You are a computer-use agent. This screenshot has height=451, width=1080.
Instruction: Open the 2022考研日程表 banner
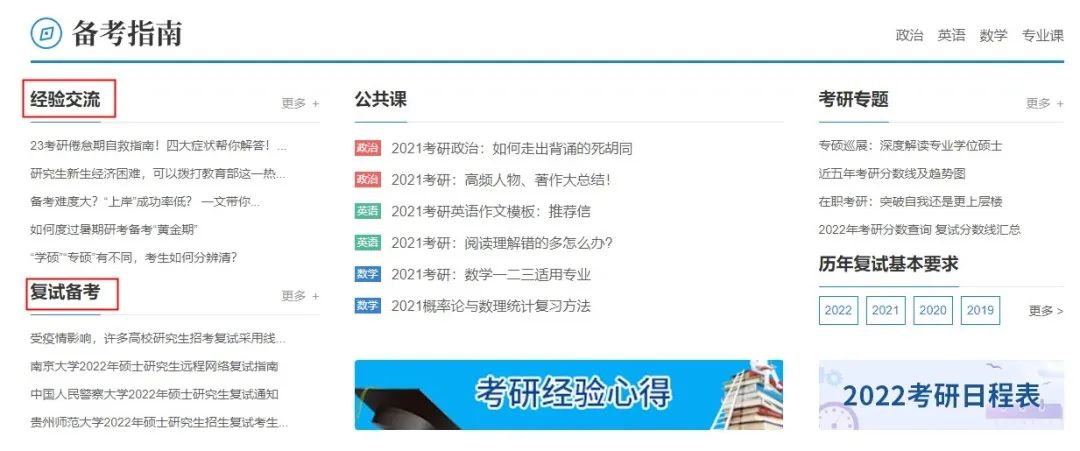pos(941,394)
